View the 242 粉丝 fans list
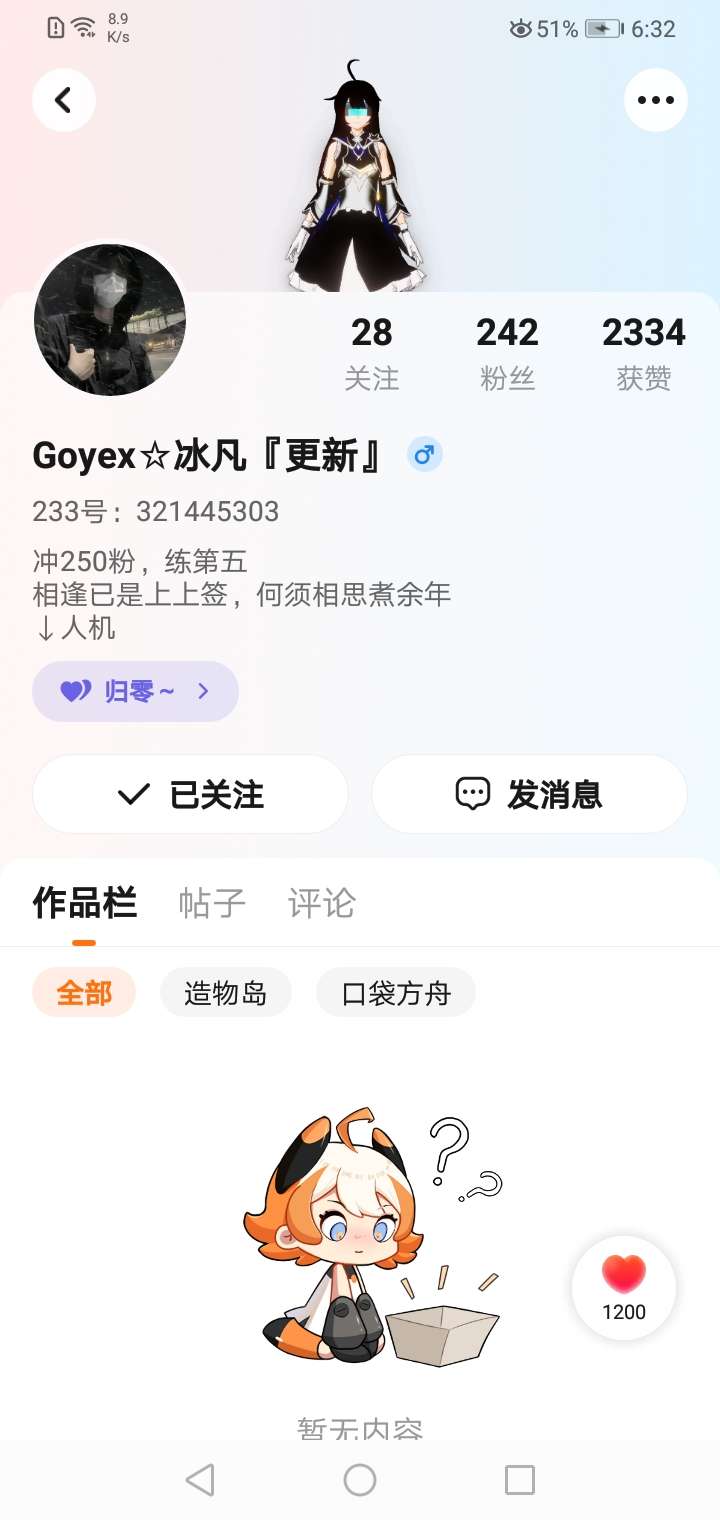The image size is (720, 1520). [507, 353]
